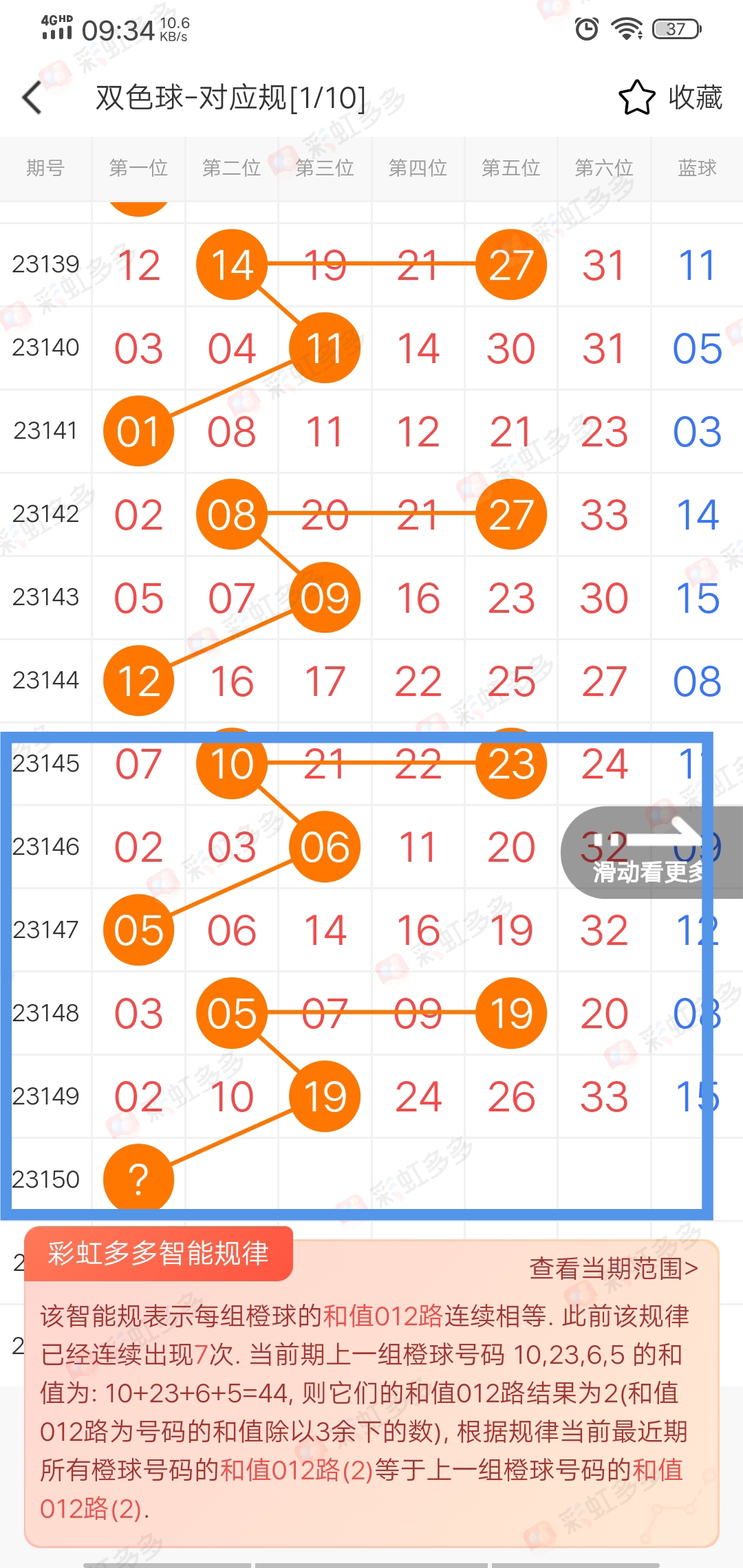Image resolution: width=743 pixels, height=1568 pixels.
Task: Click the battery level indicator showing 37
Action: point(675,29)
